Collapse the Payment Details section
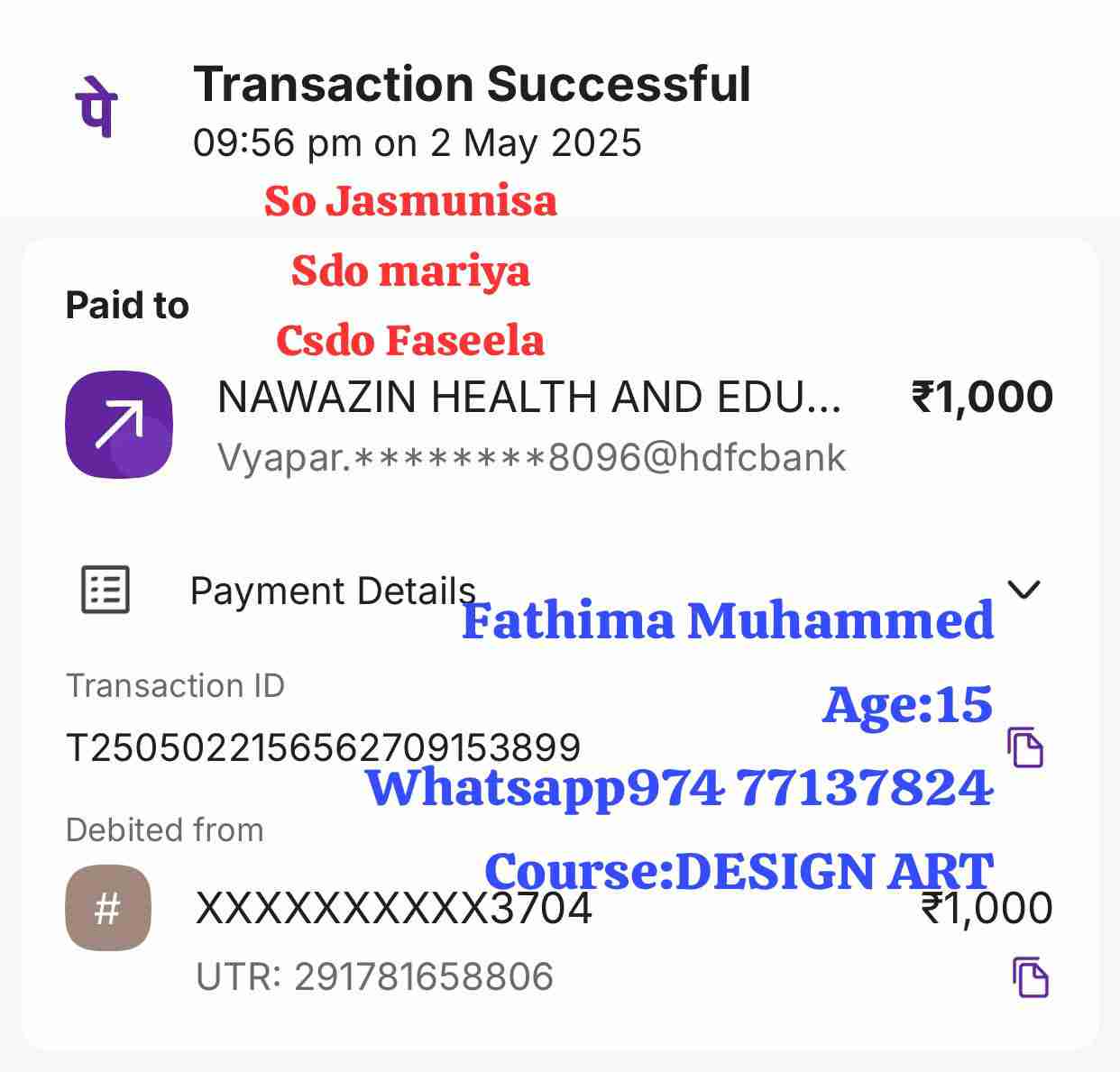1120x1072 pixels. pyautogui.click(x=1024, y=590)
